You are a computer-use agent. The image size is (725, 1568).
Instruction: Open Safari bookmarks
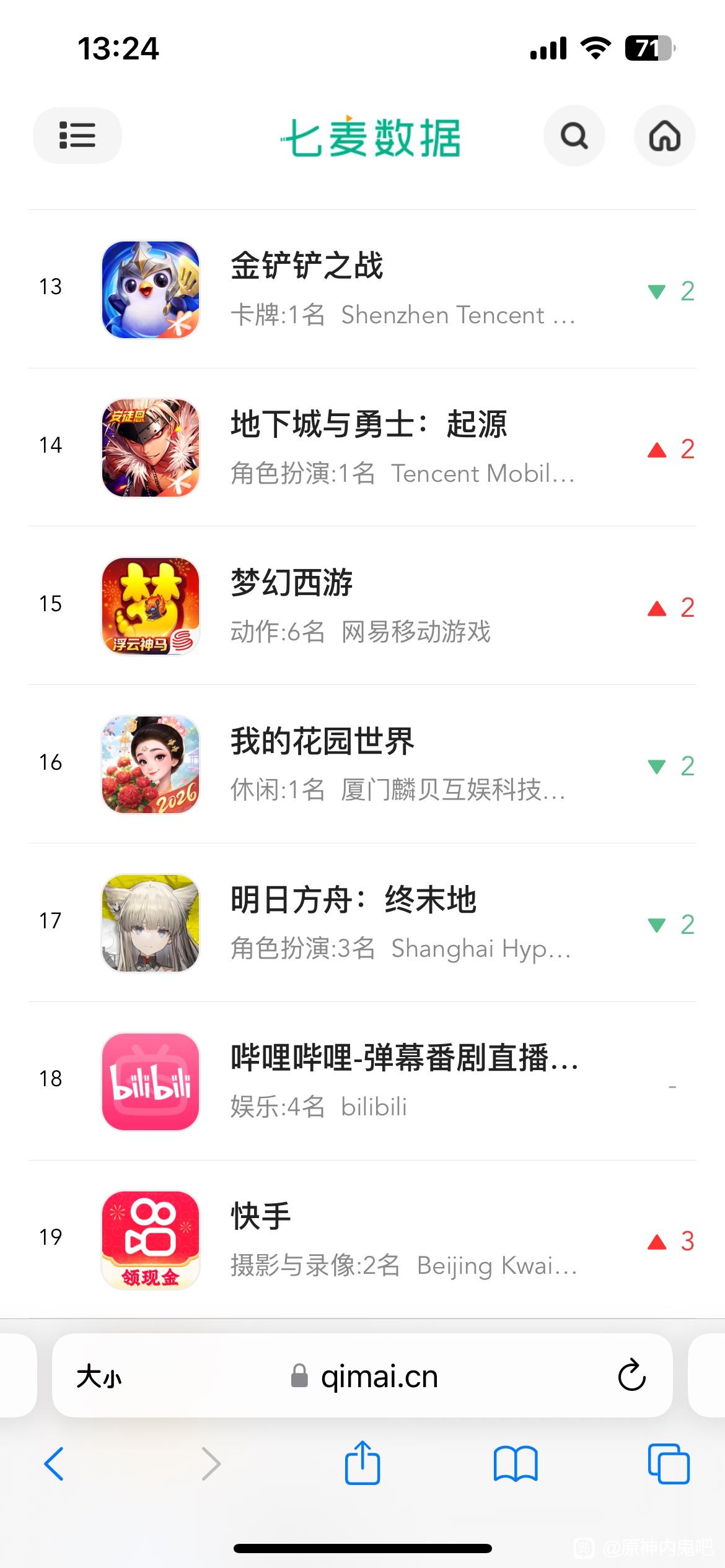(x=516, y=1464)
